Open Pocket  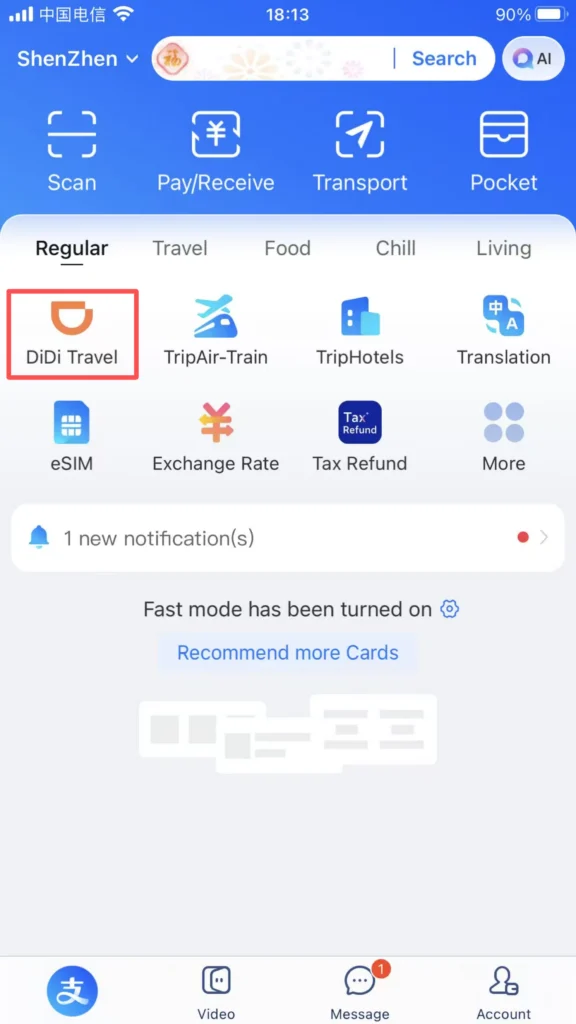tap(504, 152)
